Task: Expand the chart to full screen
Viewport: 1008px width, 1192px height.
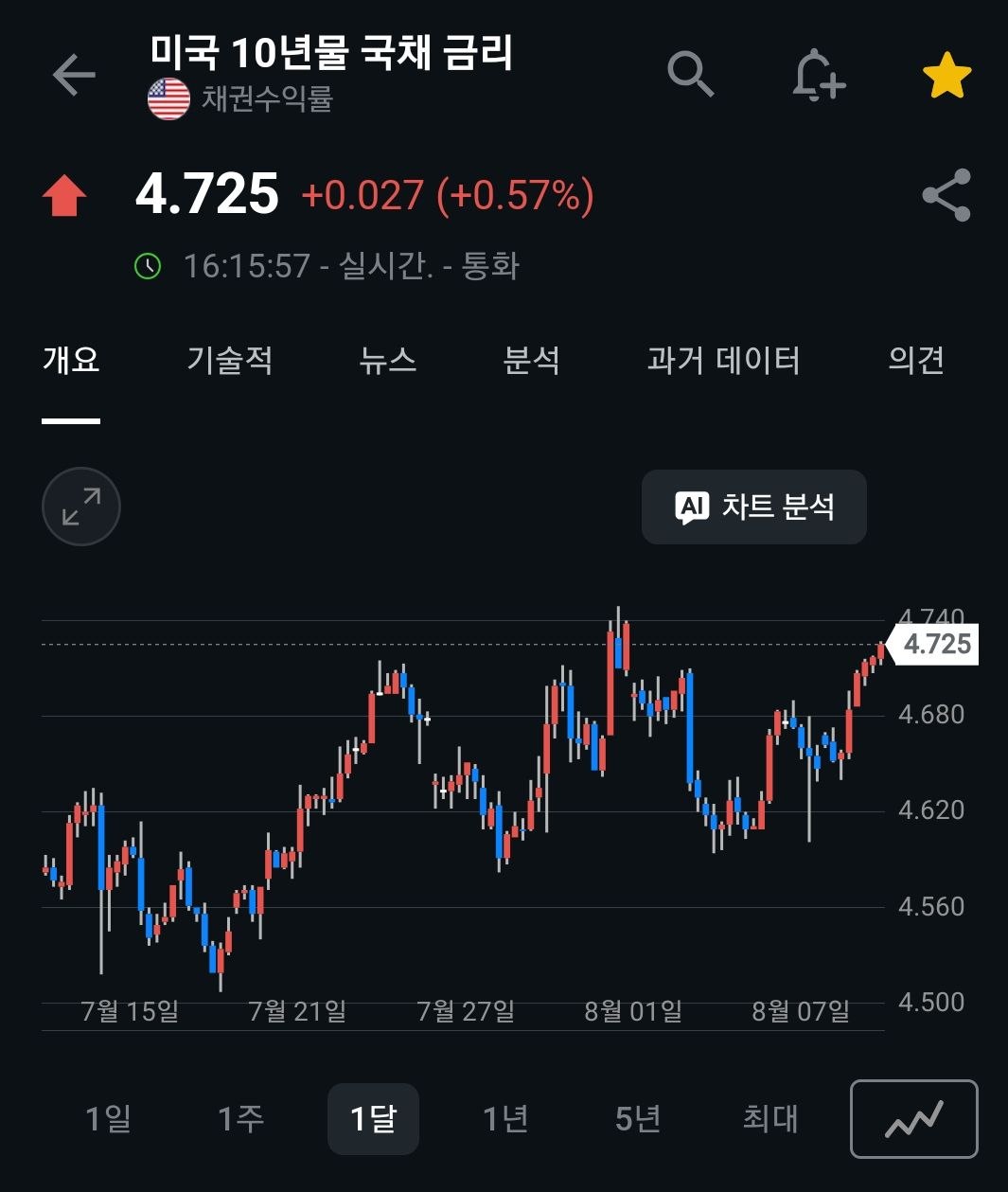Action: click(x=81, y=507)
